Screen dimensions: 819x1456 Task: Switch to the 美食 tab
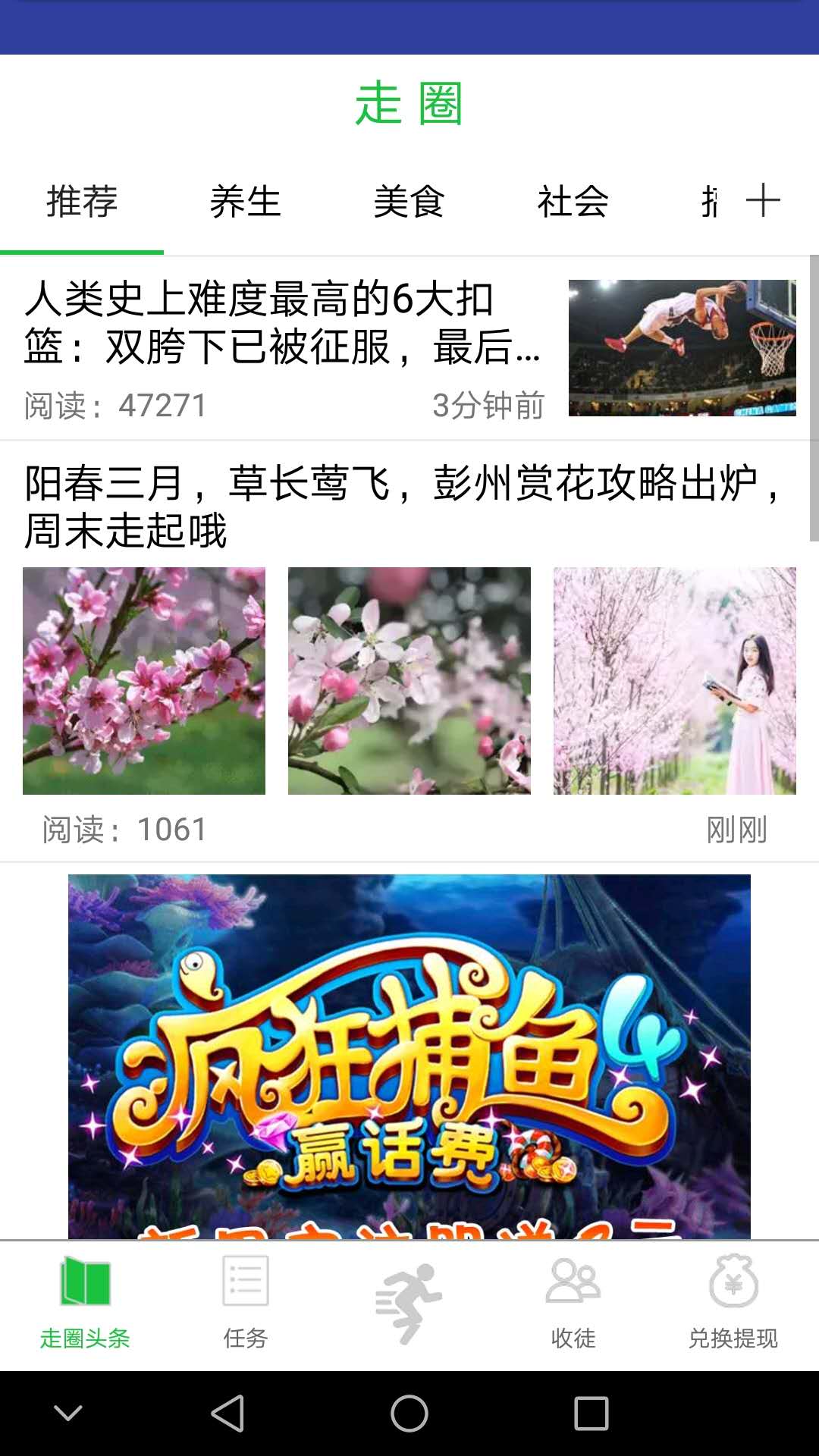409,199
